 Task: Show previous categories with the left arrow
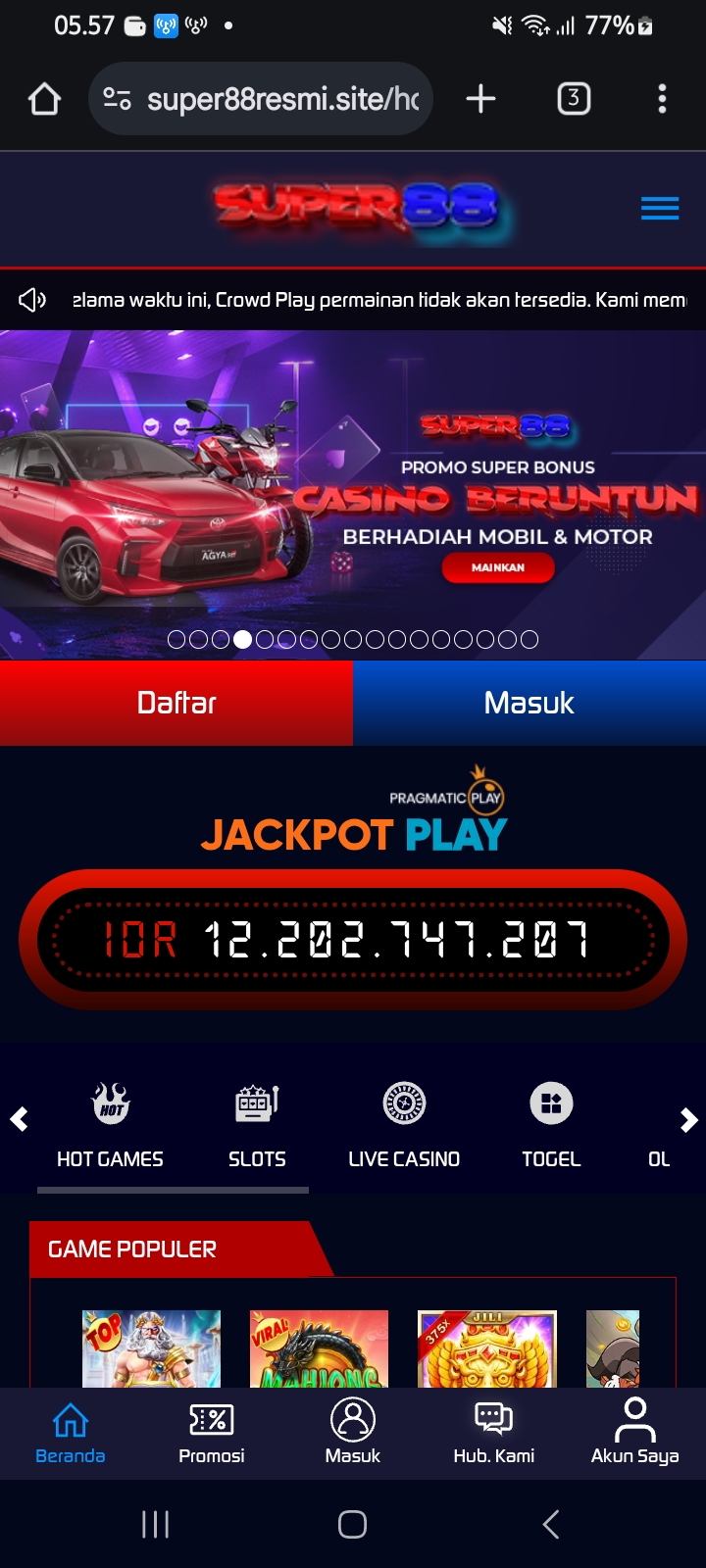pos(19,1119)
